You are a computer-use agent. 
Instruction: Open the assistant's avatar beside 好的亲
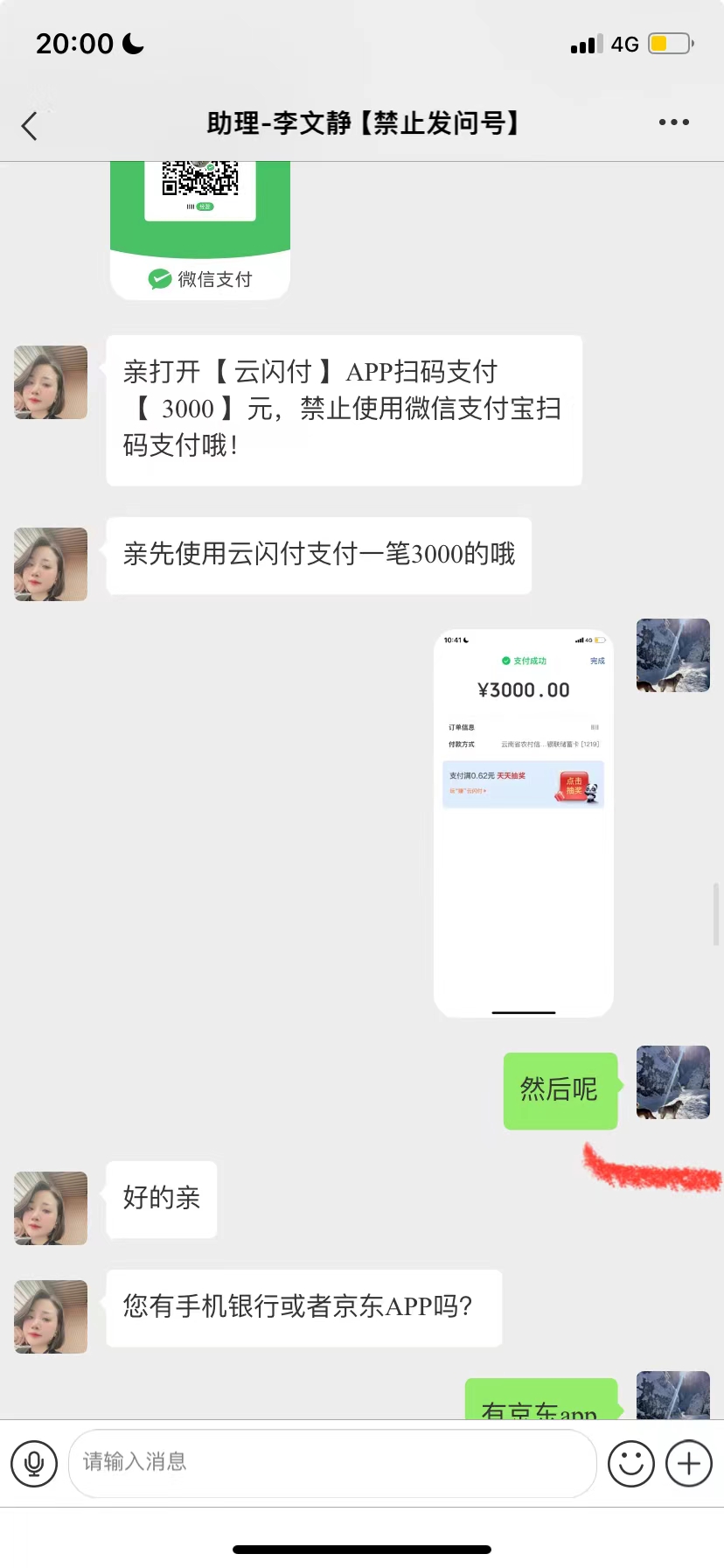tap(51, 1207)
